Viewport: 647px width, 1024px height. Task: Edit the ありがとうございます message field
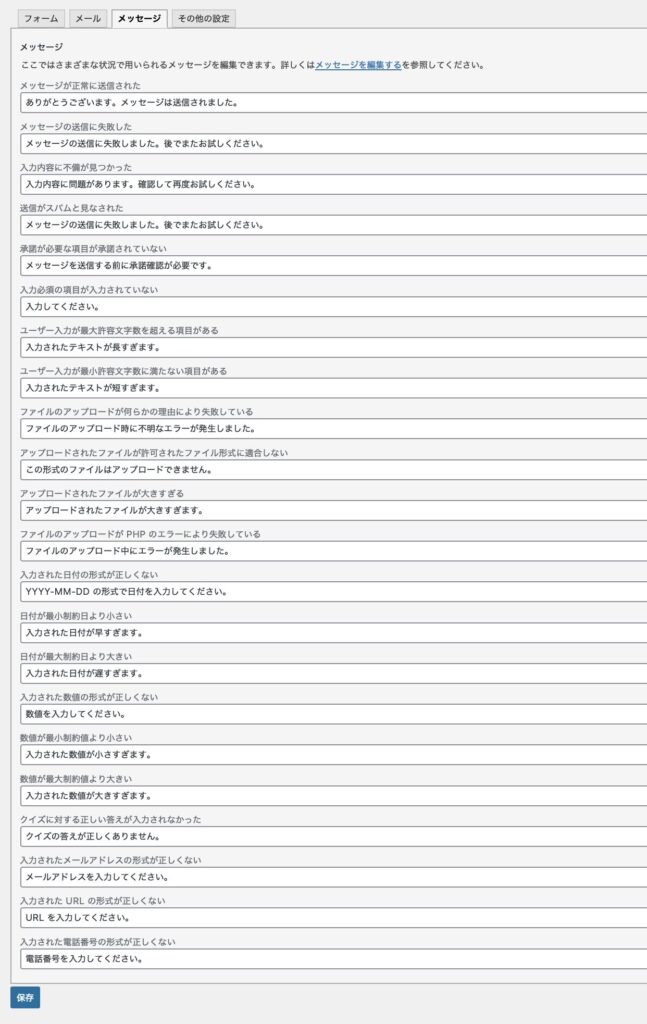330,102
